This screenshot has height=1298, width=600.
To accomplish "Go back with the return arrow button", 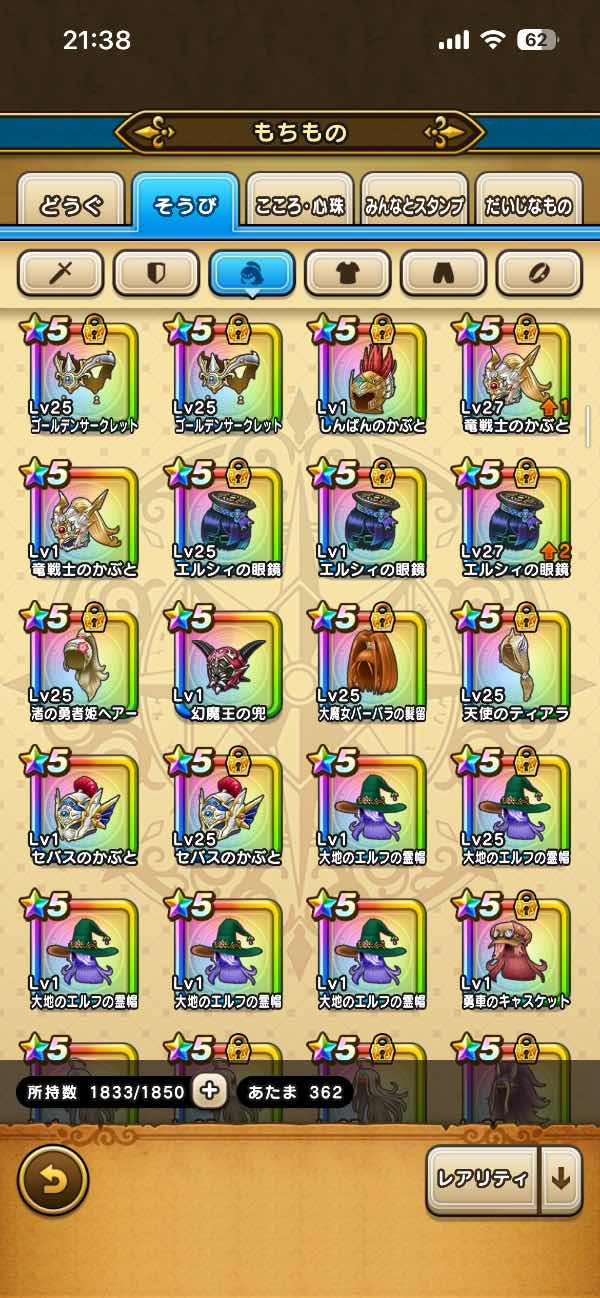I will pos(53,1179).
